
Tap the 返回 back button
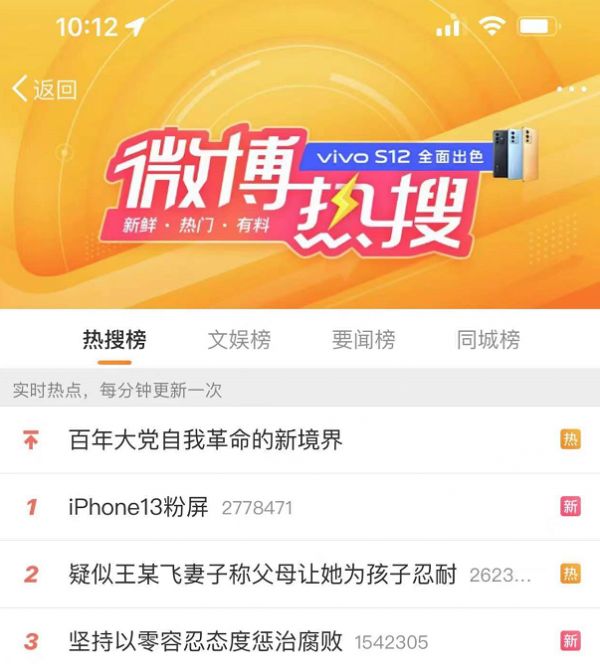[x=45, y=89]
